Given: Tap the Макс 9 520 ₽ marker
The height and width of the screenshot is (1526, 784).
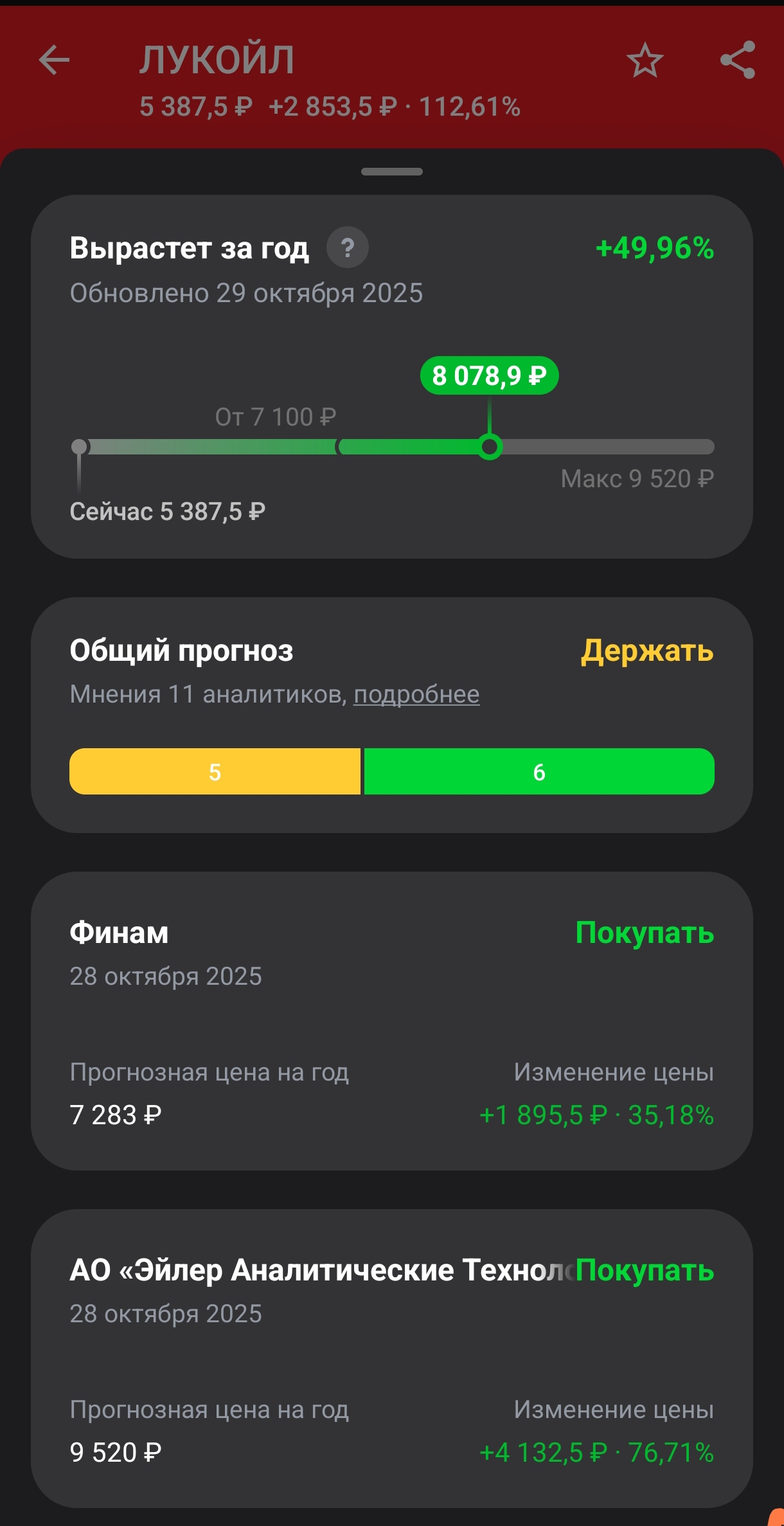Looking at the screenshot, I should point(640,478).
